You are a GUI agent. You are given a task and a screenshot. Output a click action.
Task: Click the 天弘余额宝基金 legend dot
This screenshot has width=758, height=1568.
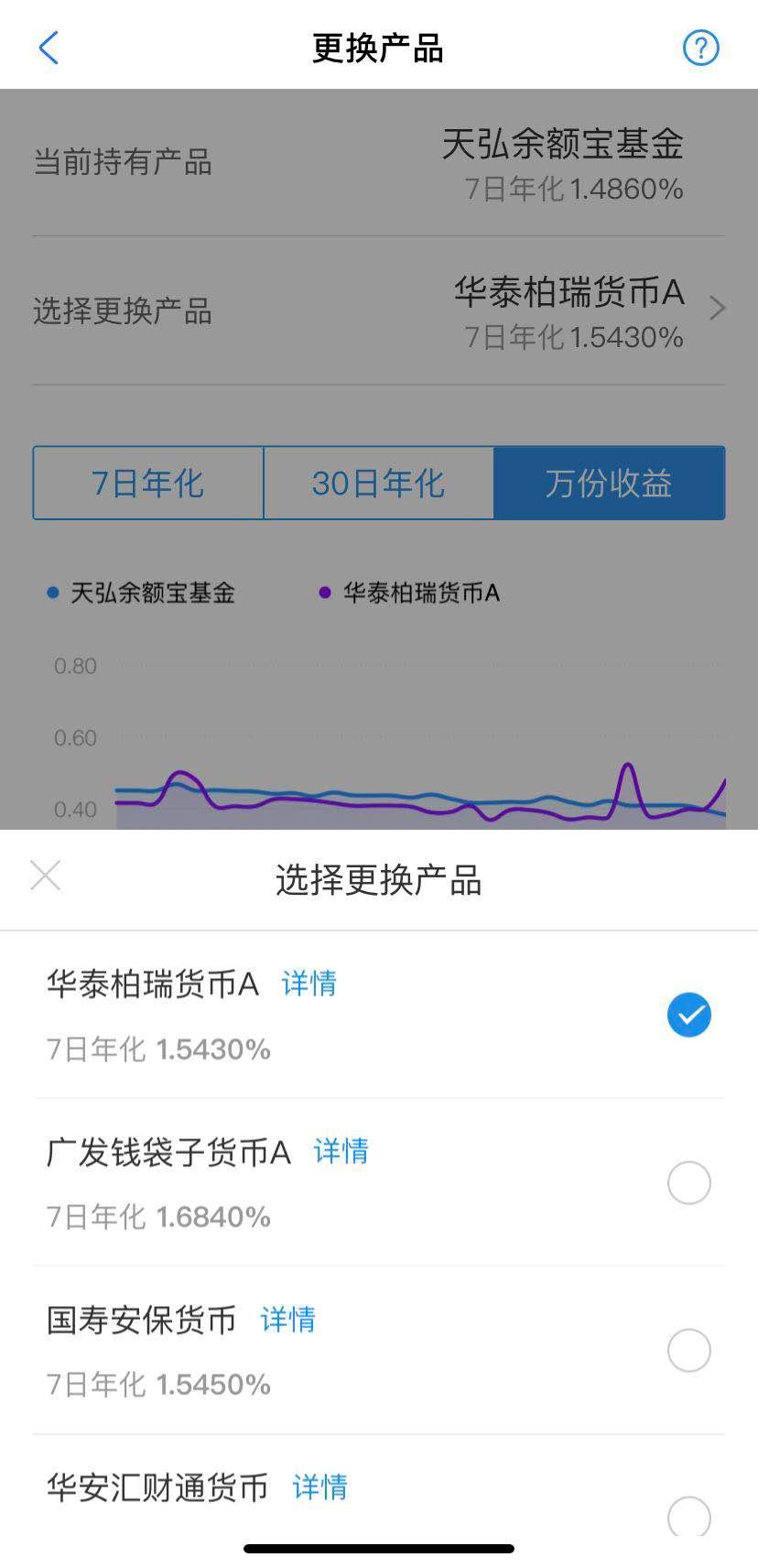tap(53, 593)
